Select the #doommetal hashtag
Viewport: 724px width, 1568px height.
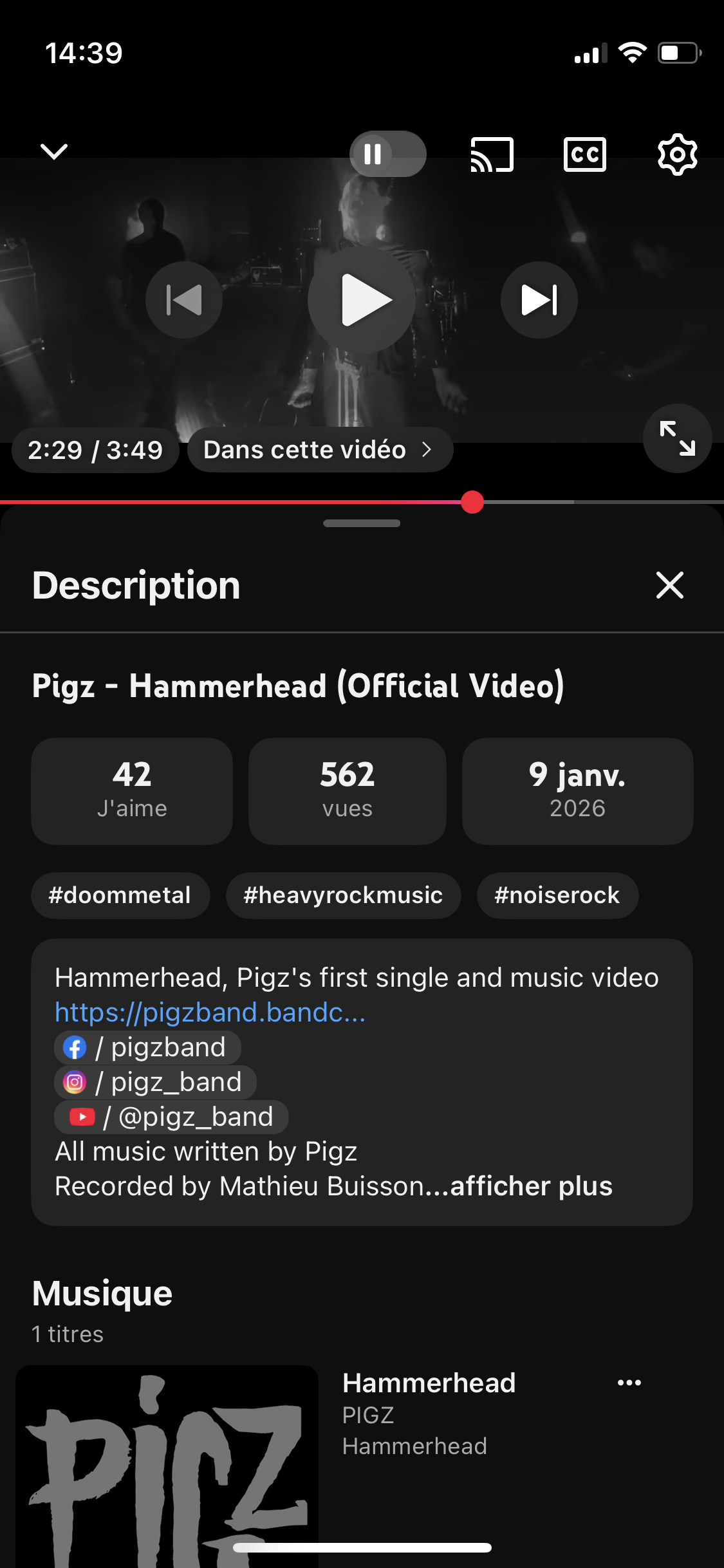pos(120,895)
